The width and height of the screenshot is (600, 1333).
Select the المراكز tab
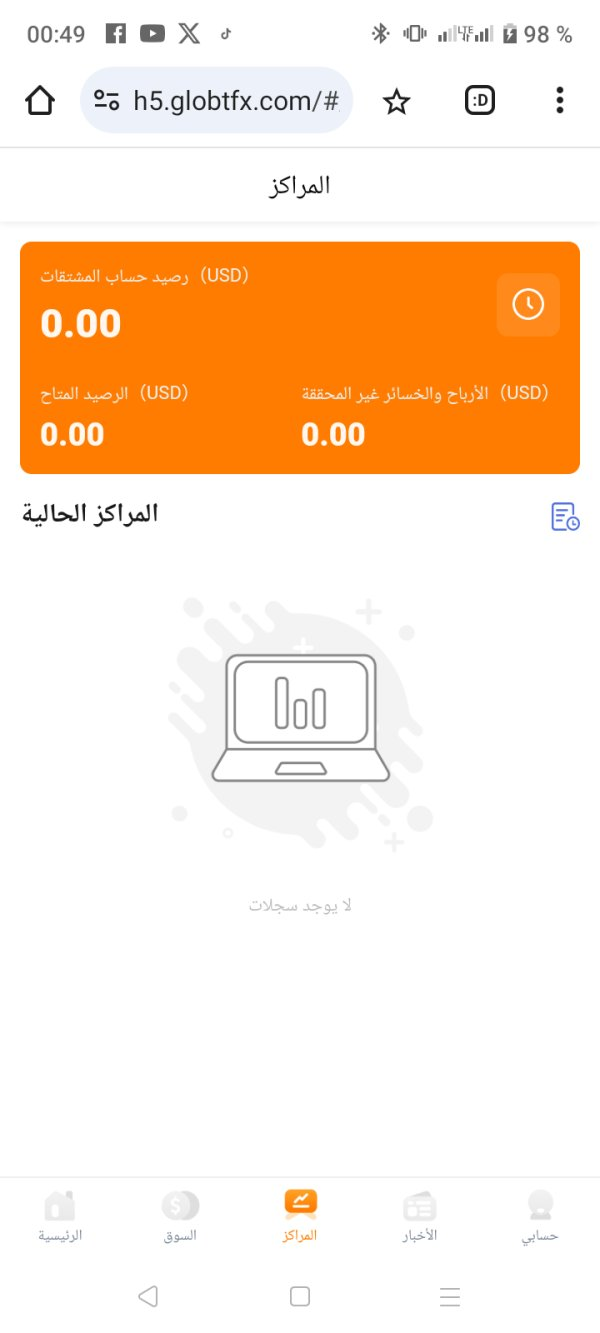click(300, 1216)
